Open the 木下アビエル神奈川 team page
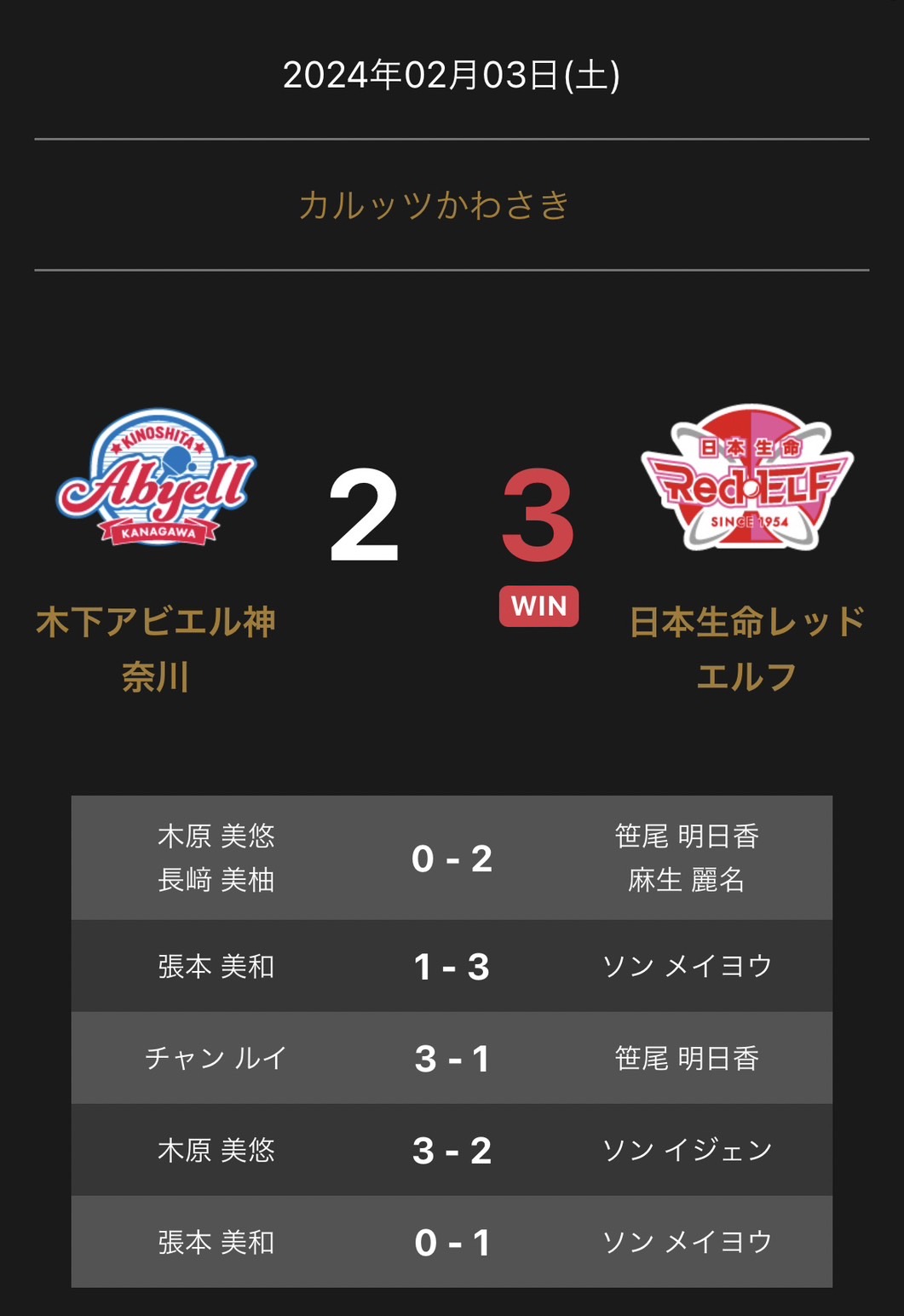This screenshot has height=1316, width=904. tap(155, 647)
